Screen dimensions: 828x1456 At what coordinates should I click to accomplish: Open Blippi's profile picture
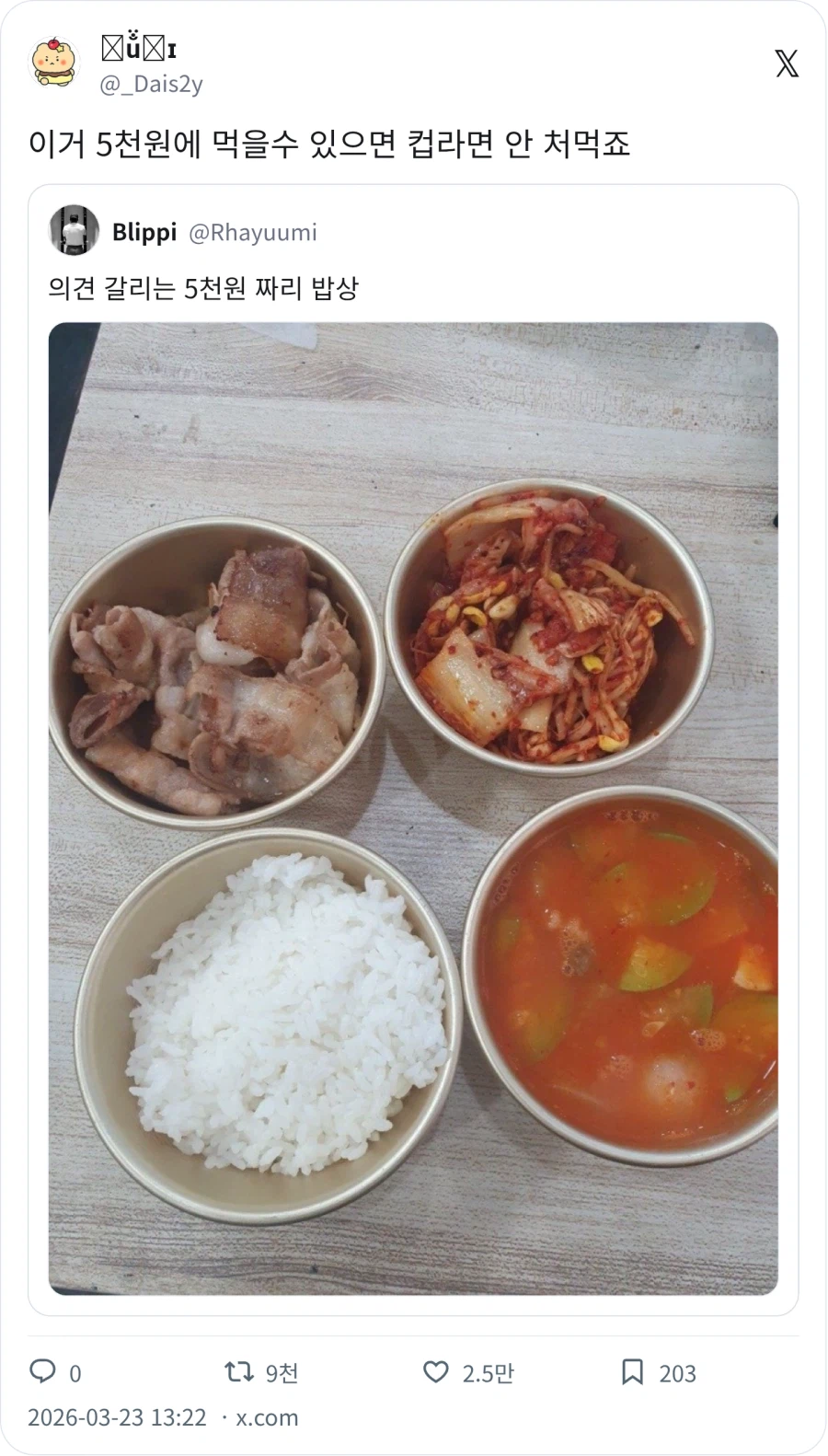[x=74, y=230]
